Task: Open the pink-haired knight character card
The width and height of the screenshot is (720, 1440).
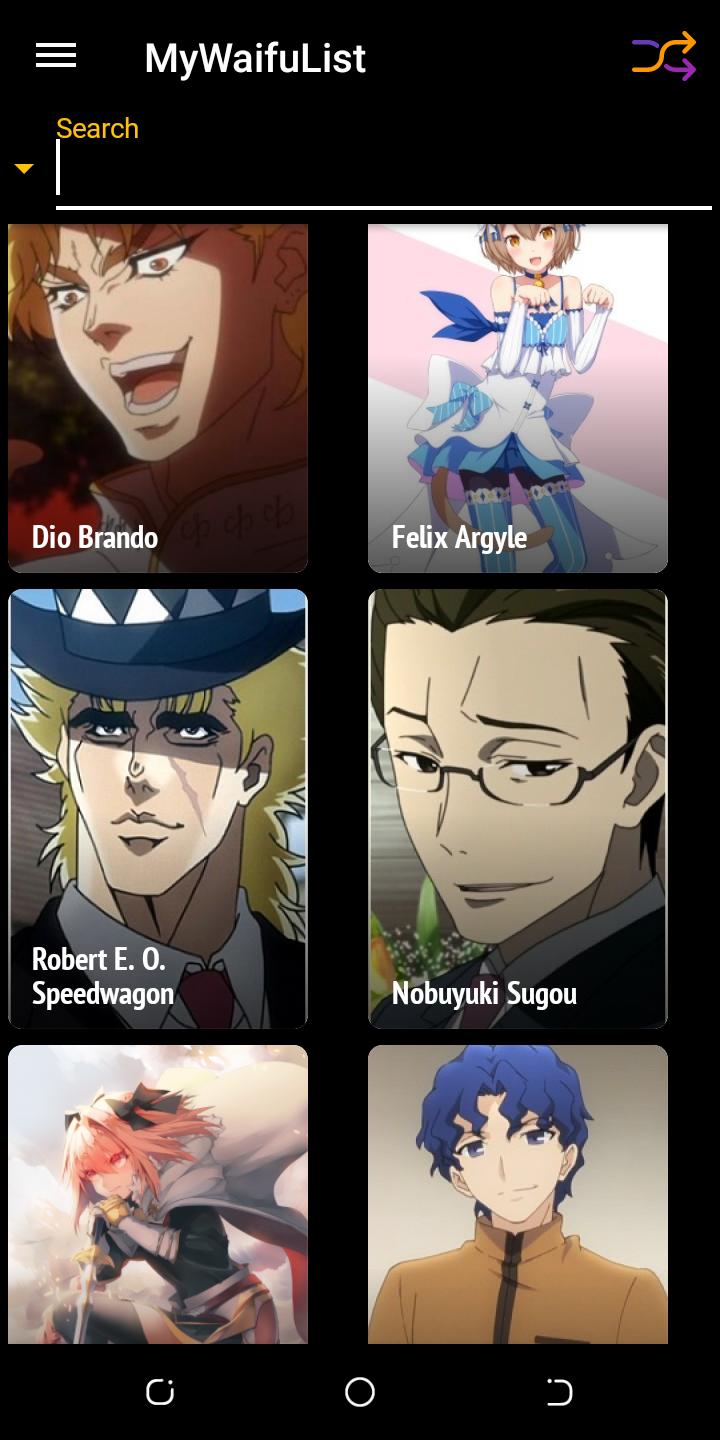Action: click(158, 1194)
